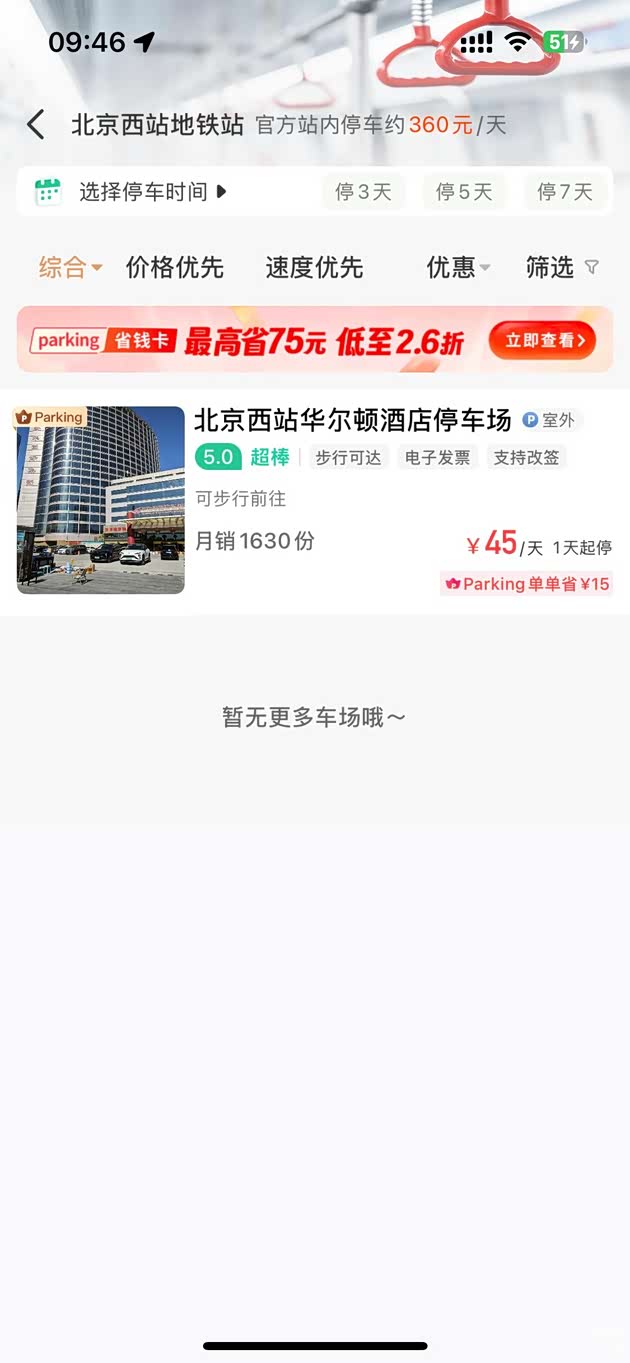
Task: Pick the 停7天 duration option
Action: coord(565,192)
